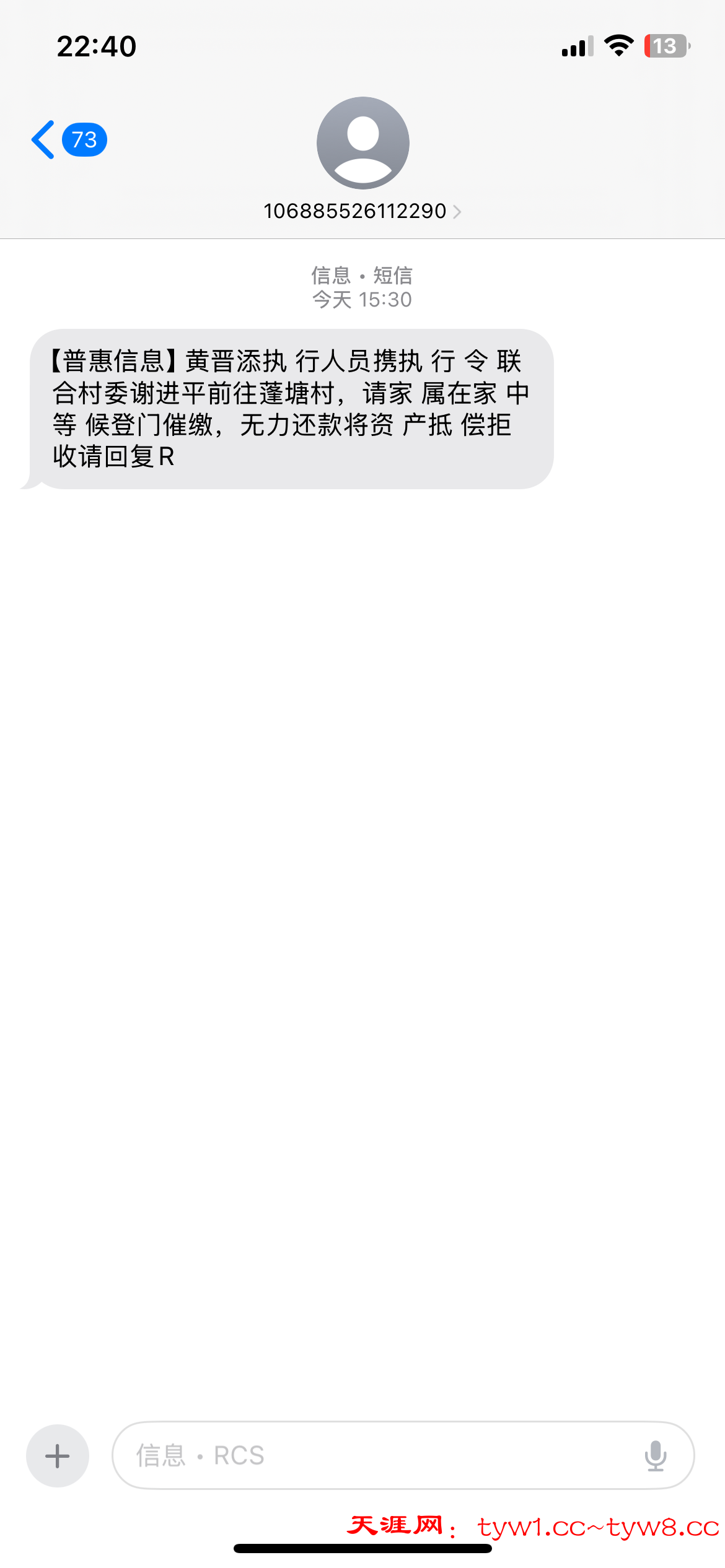Viewport: 725px width, 1568px height.
Task: Tap the 今天 15:30 timestamp label
Action: click(361, 299)
